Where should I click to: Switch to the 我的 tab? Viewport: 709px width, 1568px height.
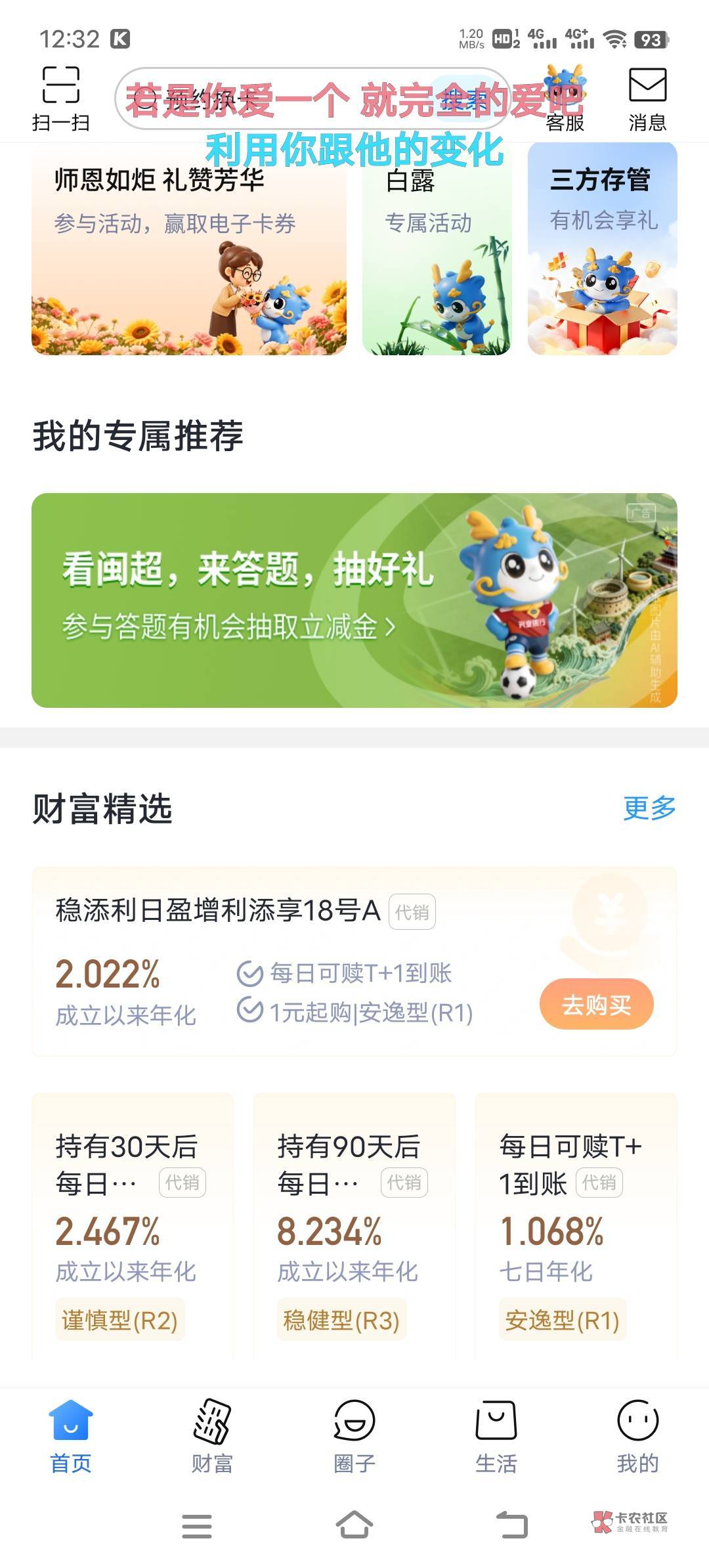(x=637, y=1436)
